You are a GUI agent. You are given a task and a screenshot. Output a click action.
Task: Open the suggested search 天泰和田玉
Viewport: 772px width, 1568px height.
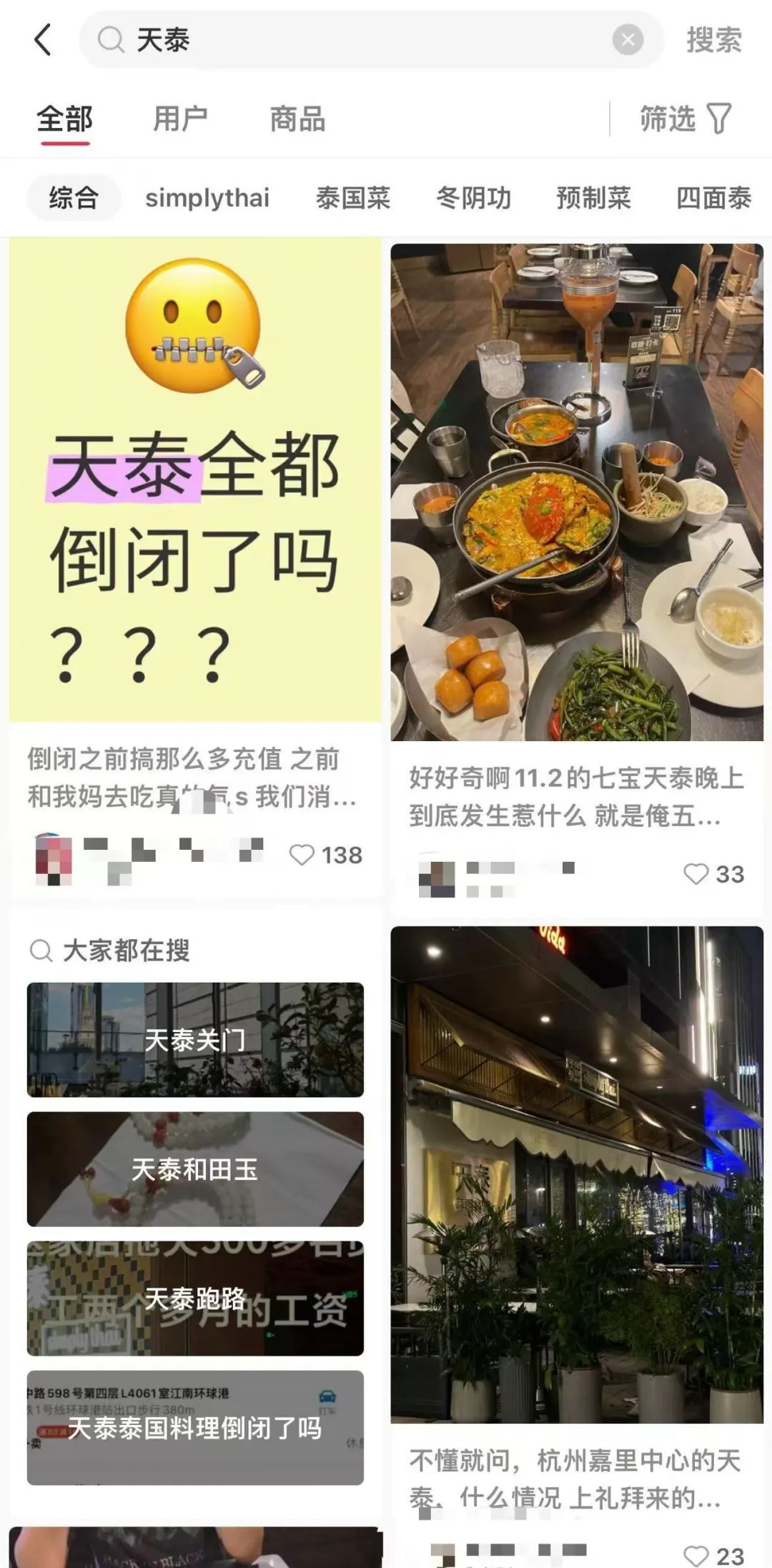(x=195, y=1169)
